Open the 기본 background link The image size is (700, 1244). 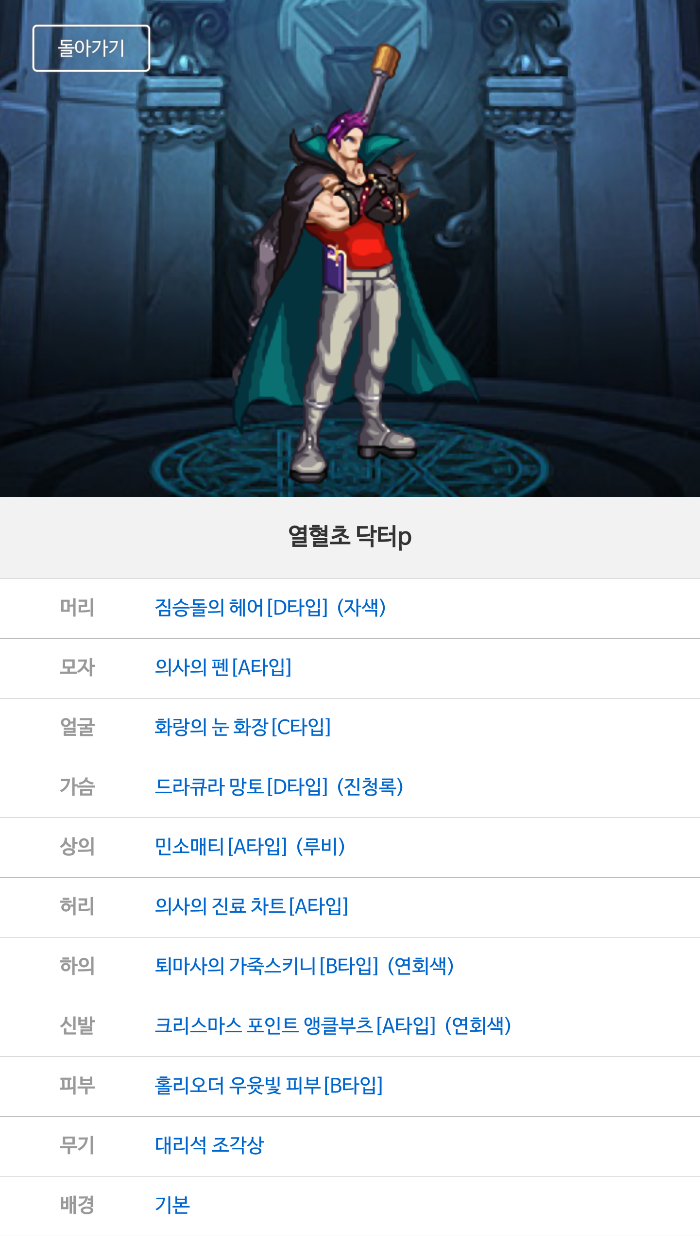[172, 1205]
